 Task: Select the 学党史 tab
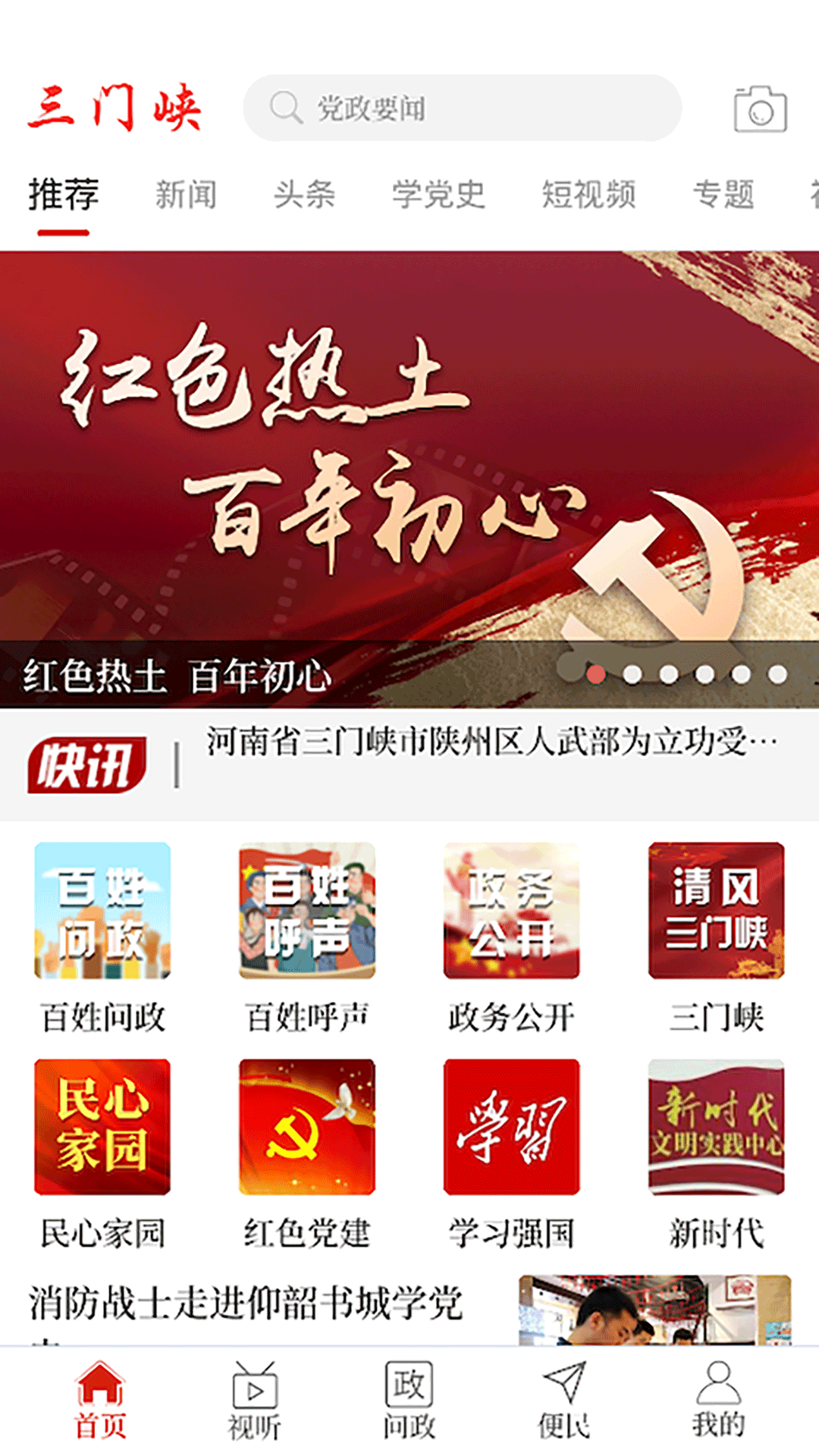(x=438, y=195)
